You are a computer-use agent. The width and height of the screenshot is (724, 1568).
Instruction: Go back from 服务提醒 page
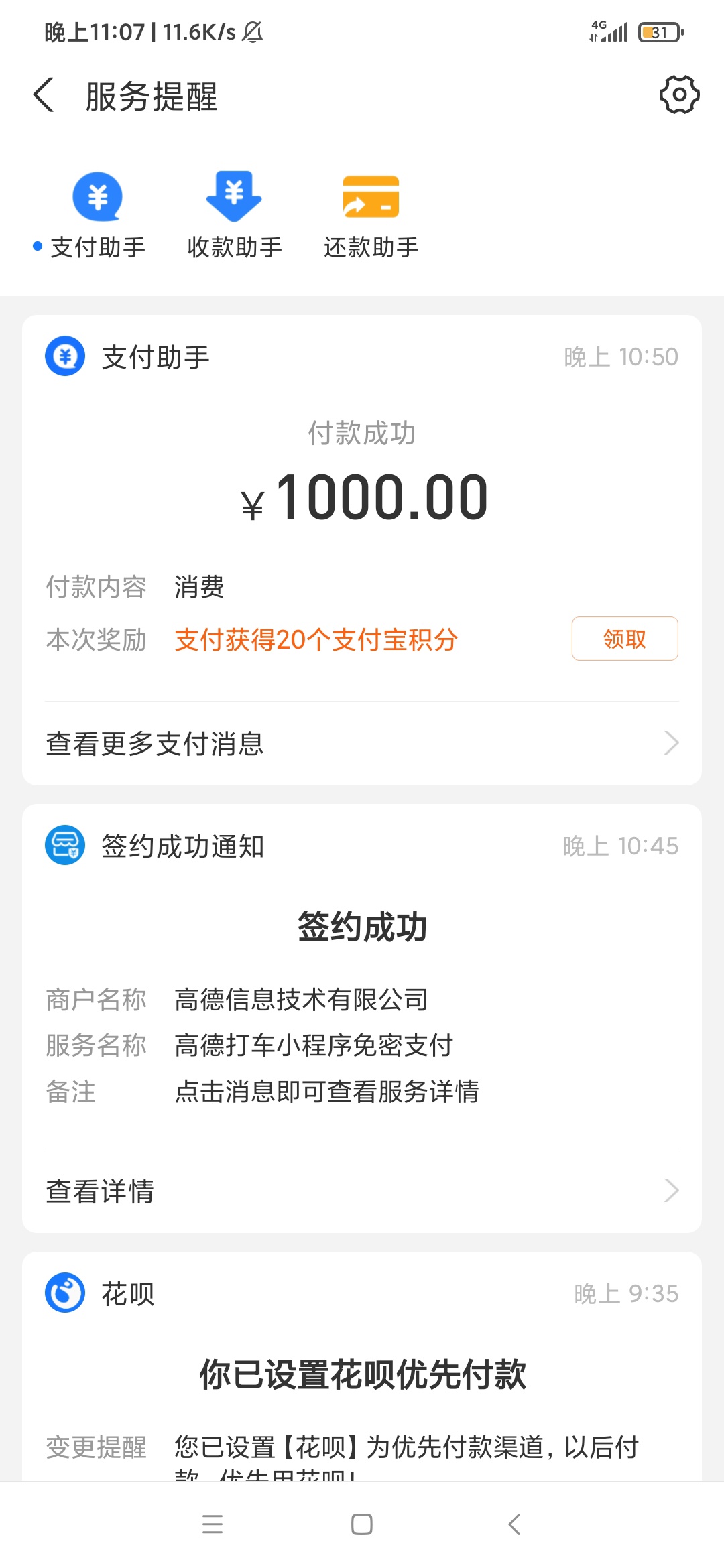[x=44, y=95]
